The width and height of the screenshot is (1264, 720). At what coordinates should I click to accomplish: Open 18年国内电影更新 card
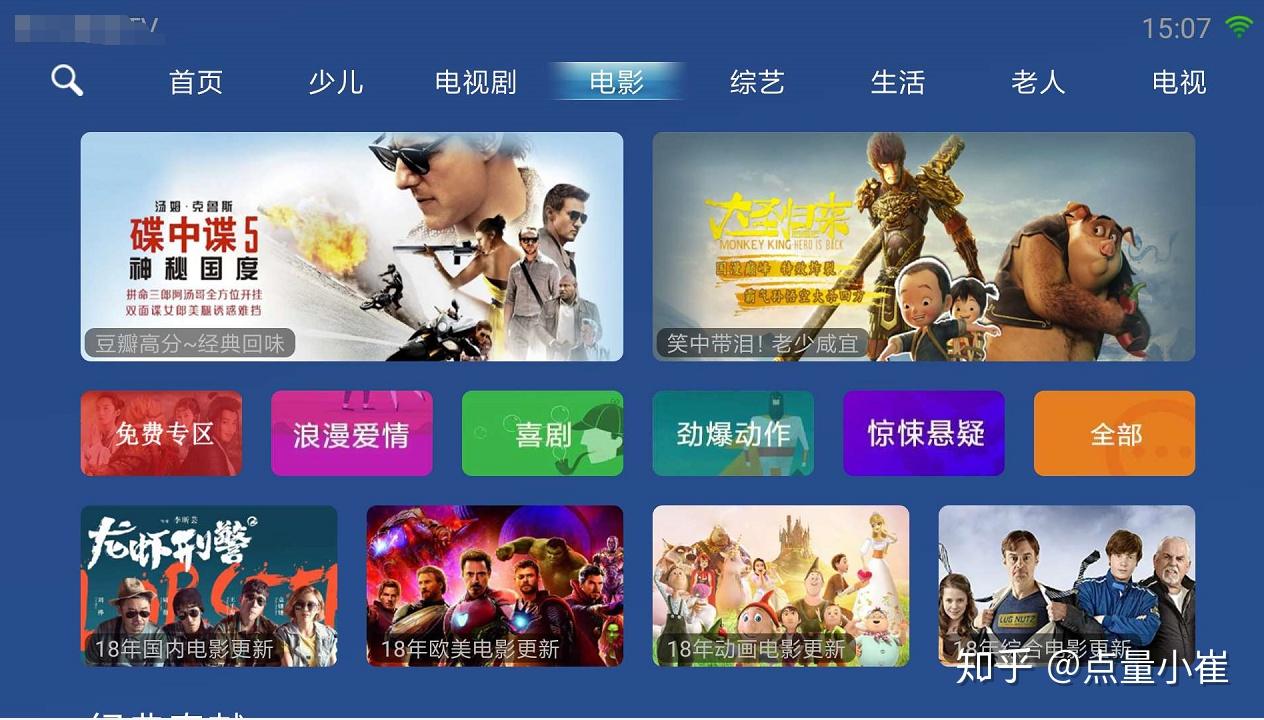(x=209, y=585)
